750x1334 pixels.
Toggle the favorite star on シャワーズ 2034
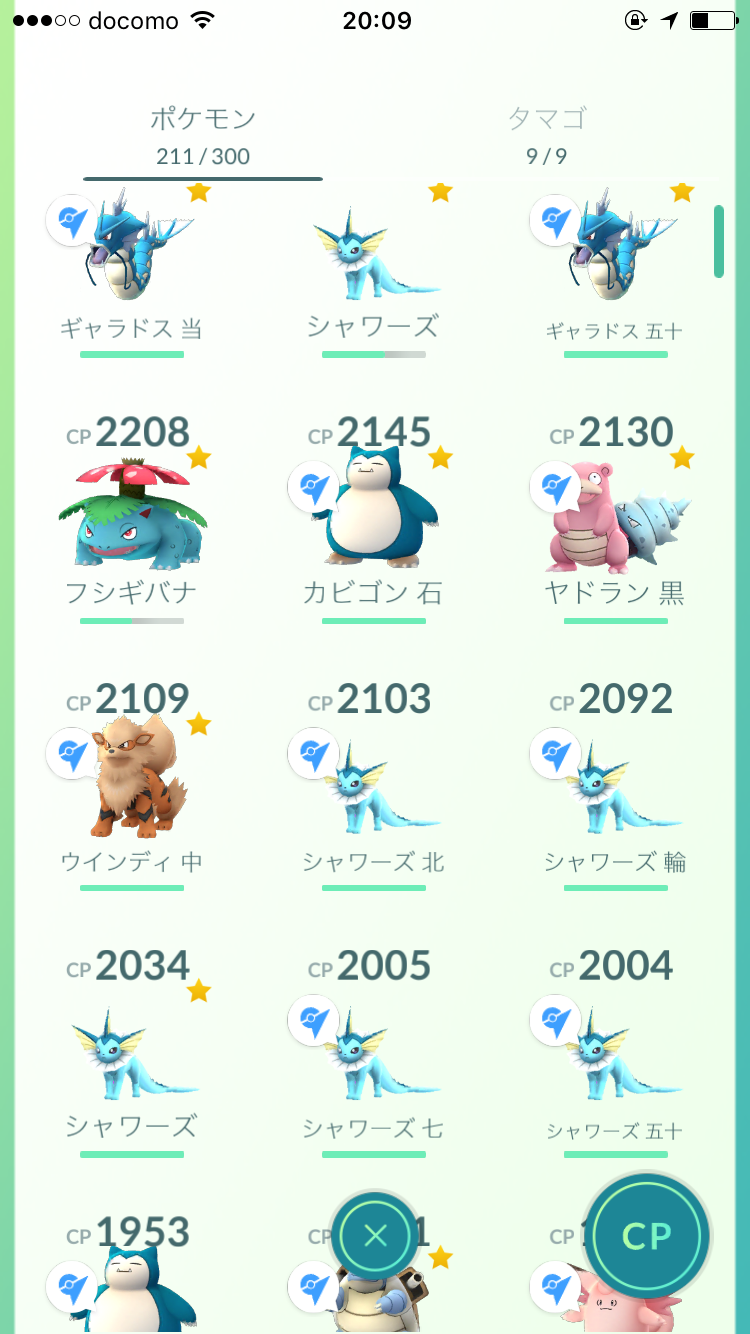(x=197, y=989)
